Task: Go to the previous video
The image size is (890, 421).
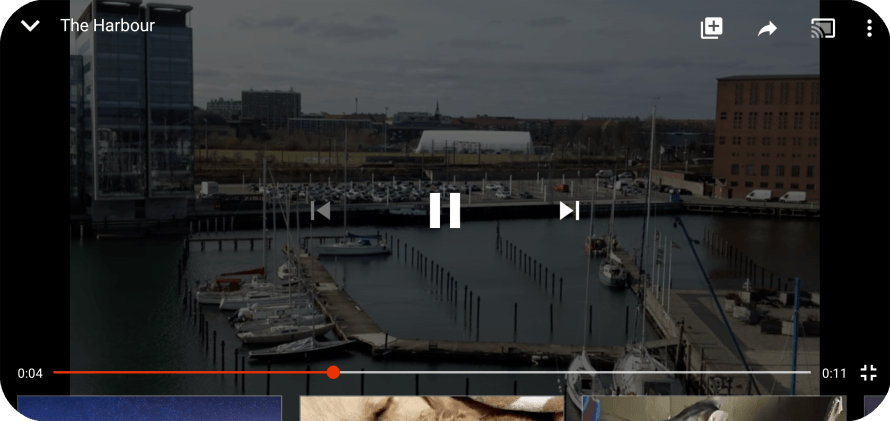Action: pos(321,210)
